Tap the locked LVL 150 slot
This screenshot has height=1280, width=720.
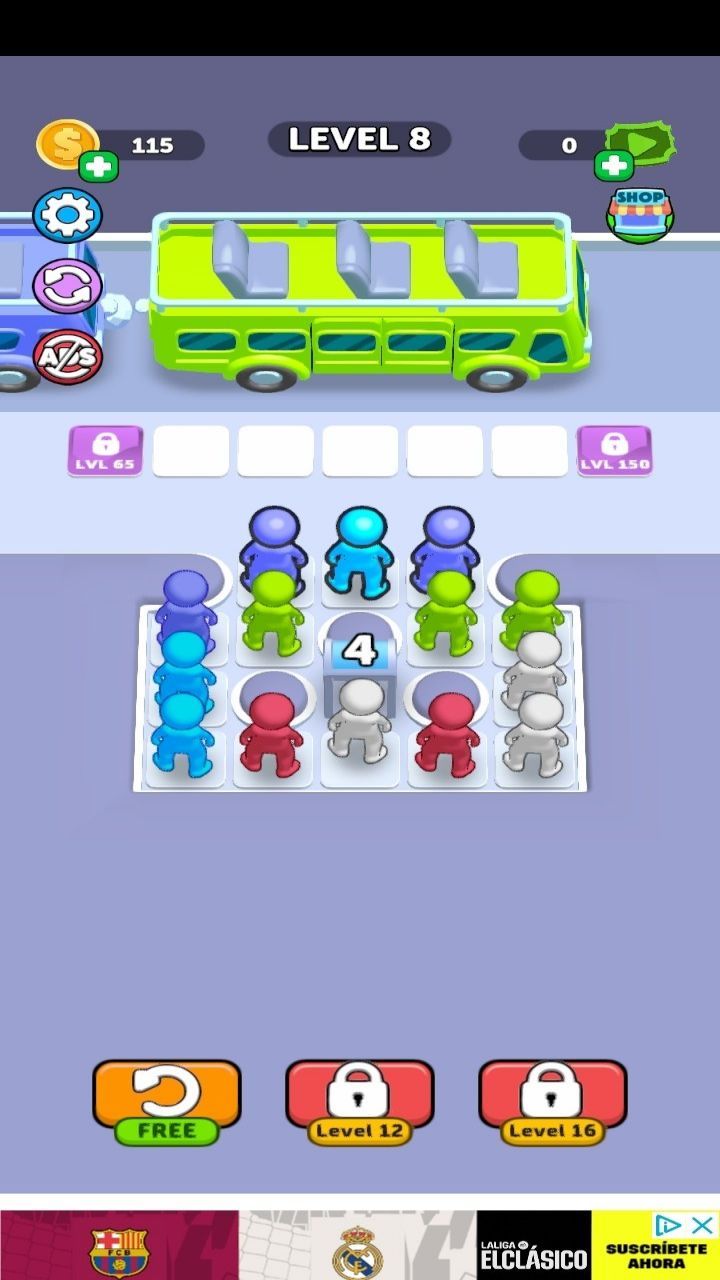[614, 450]
